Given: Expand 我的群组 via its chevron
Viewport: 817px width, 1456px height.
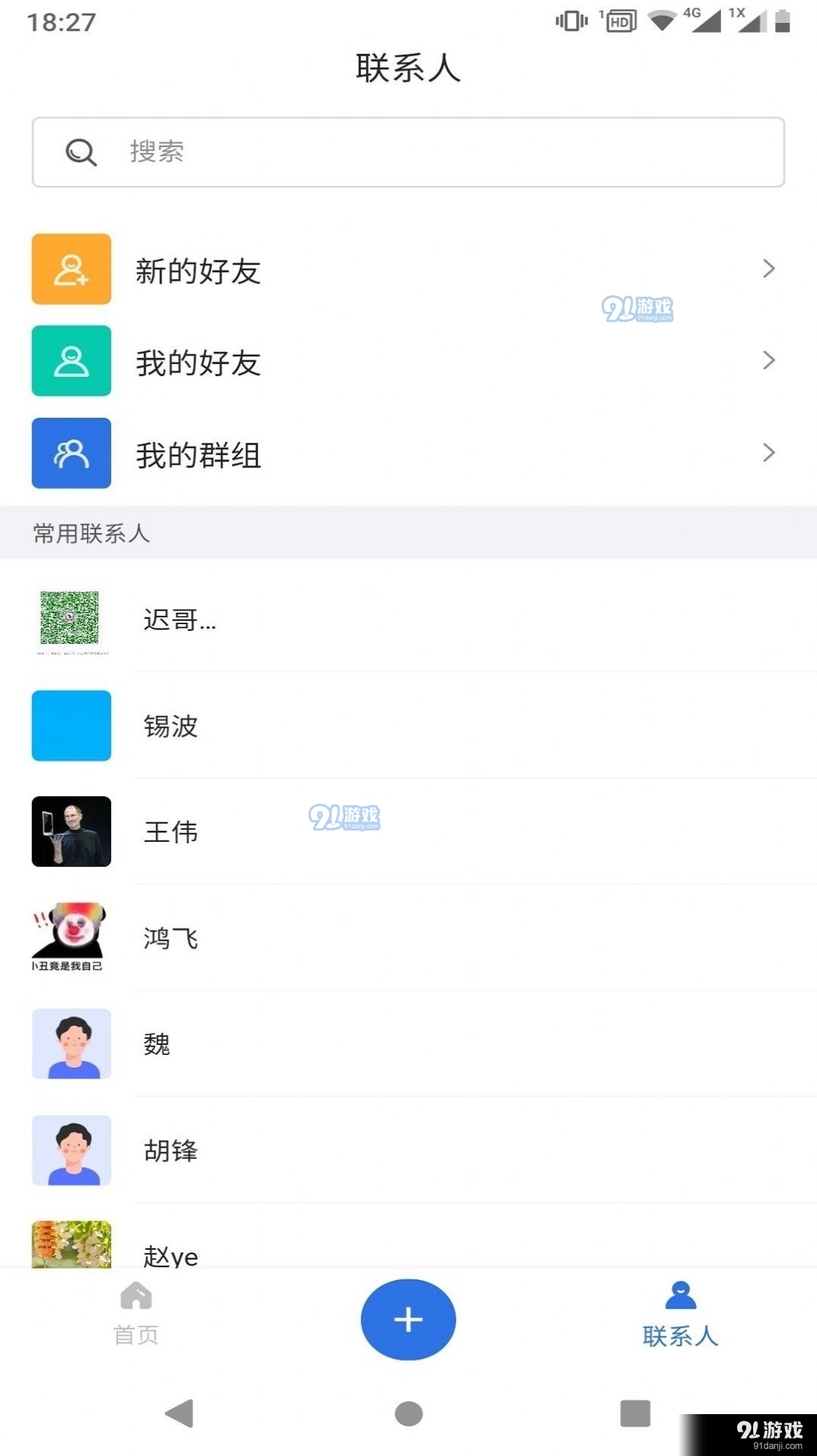Looking at the screenshot, I should (770, 454).
